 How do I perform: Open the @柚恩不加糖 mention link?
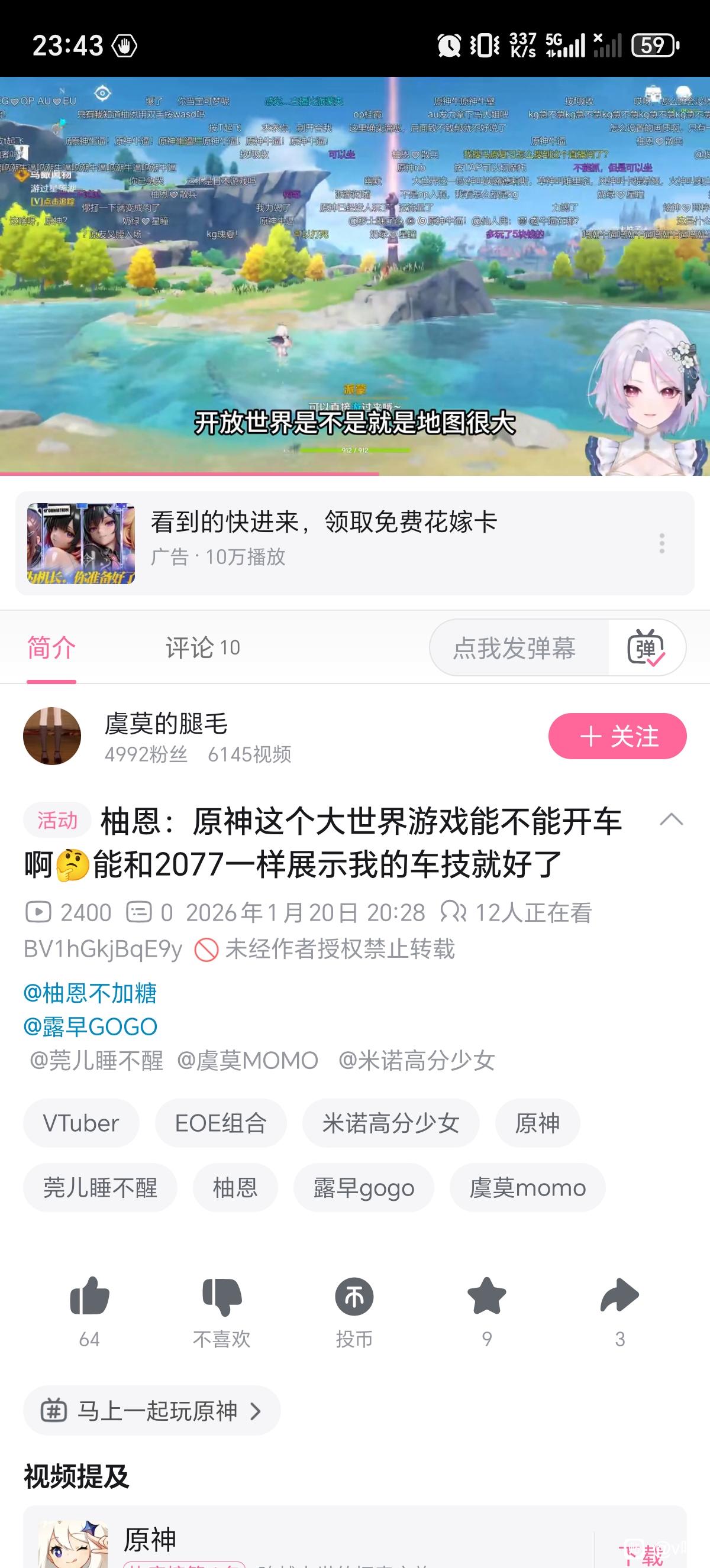tap(90, 993)
